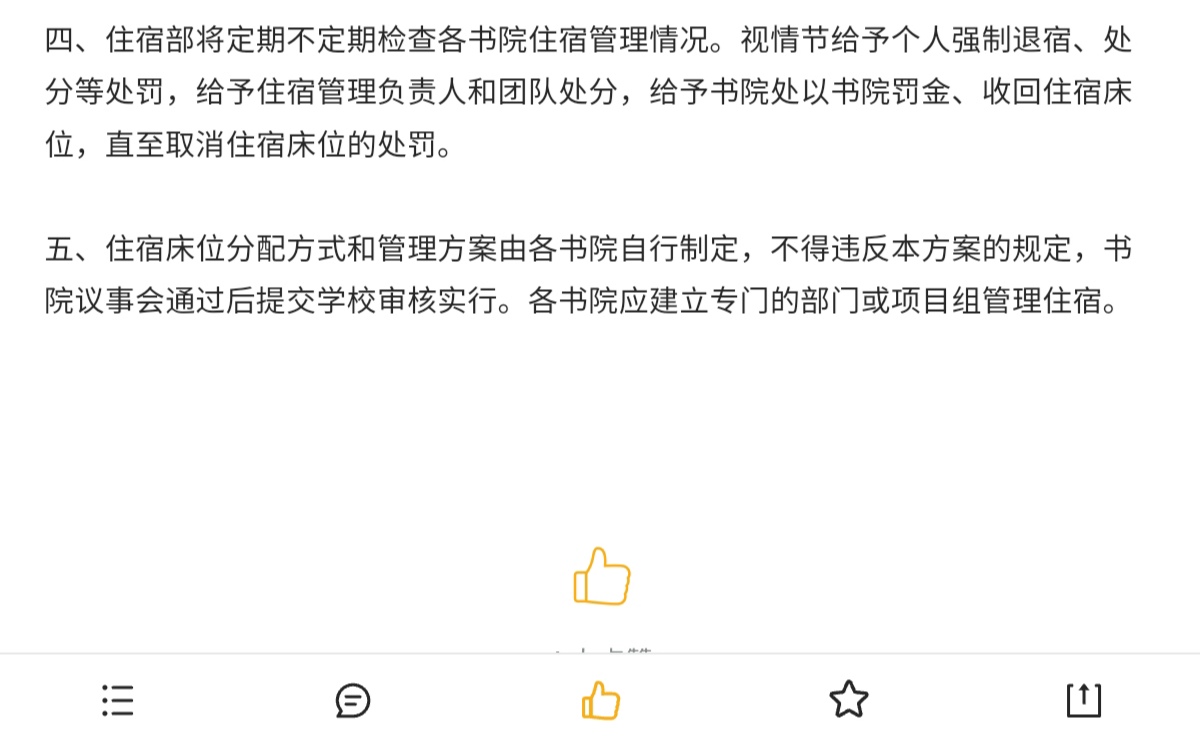Open the comments bubble

tap(352, 700)
